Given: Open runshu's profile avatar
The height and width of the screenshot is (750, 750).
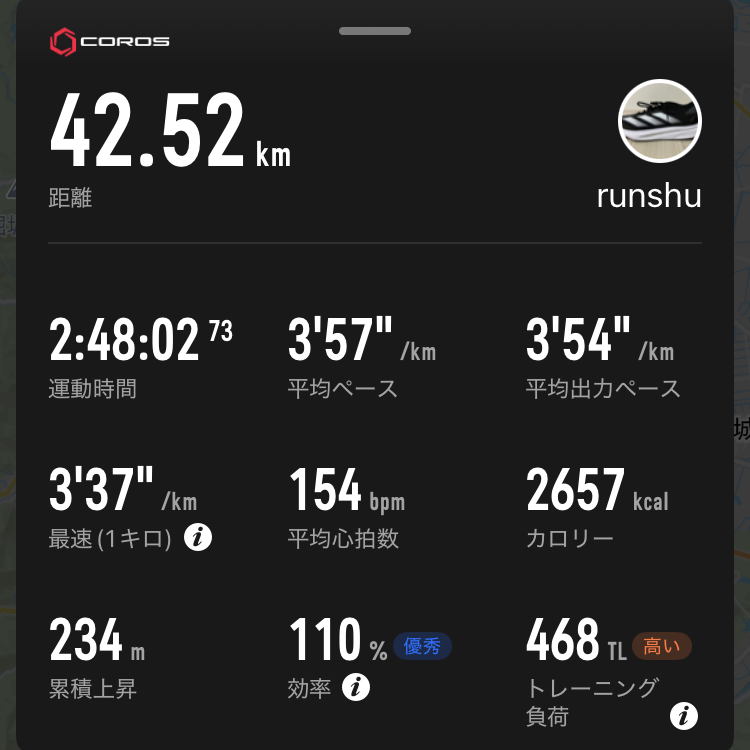Looking at the screenshot, I should click(x=660, y=121).
